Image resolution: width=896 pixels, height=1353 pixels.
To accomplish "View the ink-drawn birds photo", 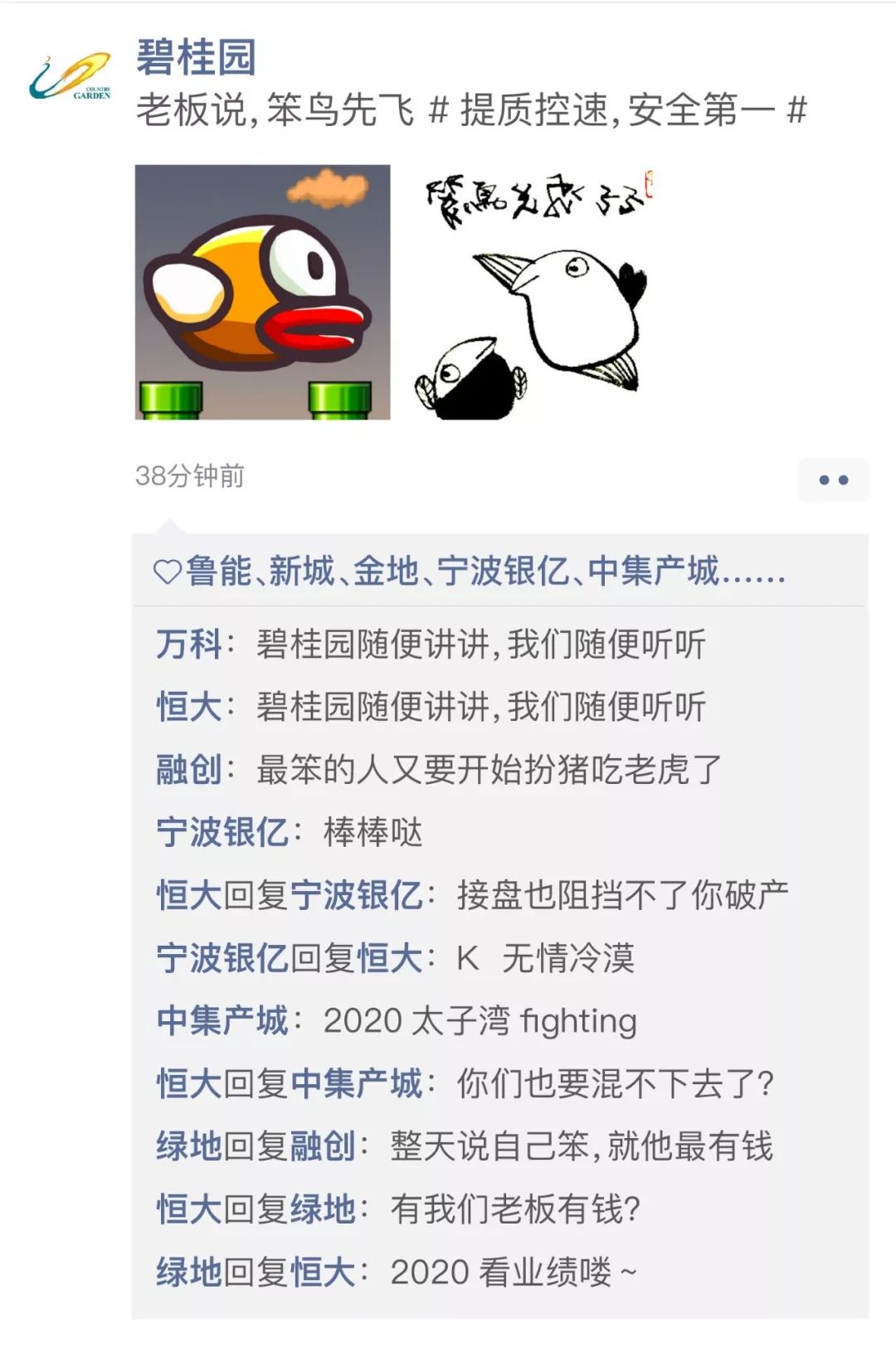I will (x=531, y=292).
